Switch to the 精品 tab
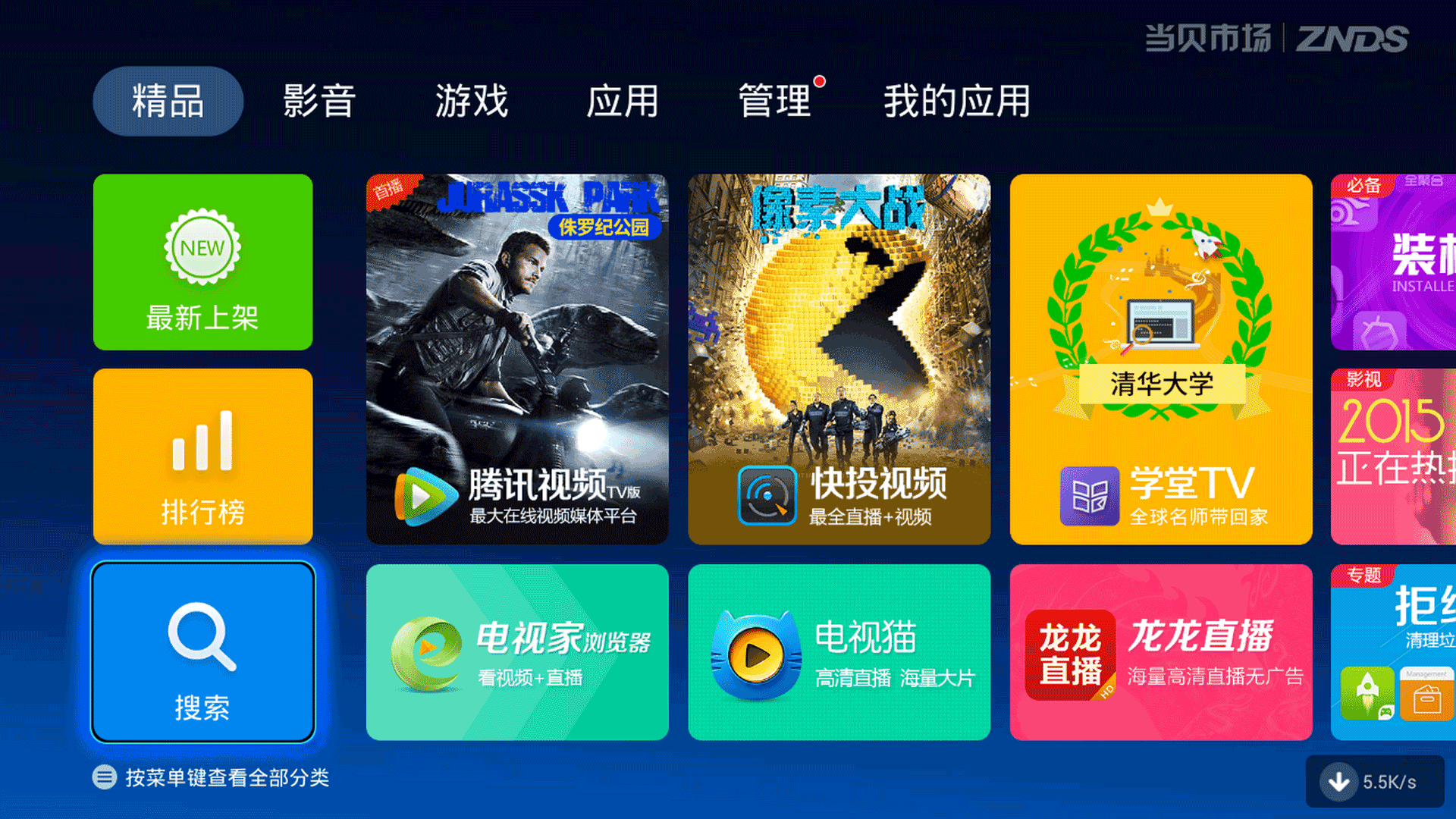This screenshot has height=819, width=1456. click(168, 101)
